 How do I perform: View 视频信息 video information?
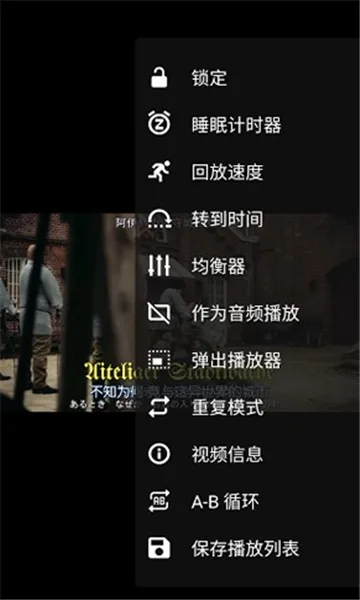pyautogui.click(x=248, y=455)
